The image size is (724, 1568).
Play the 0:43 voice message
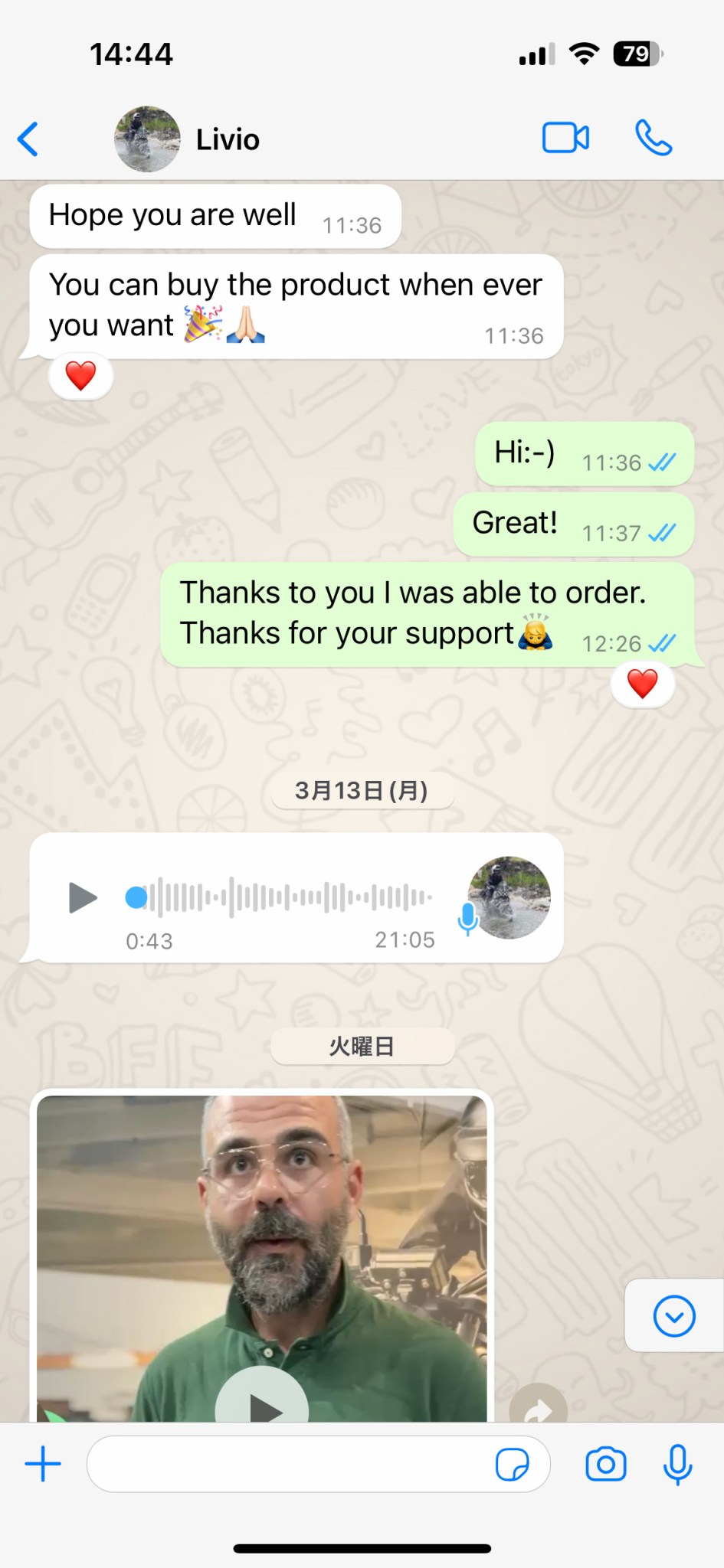click(83, 897)
